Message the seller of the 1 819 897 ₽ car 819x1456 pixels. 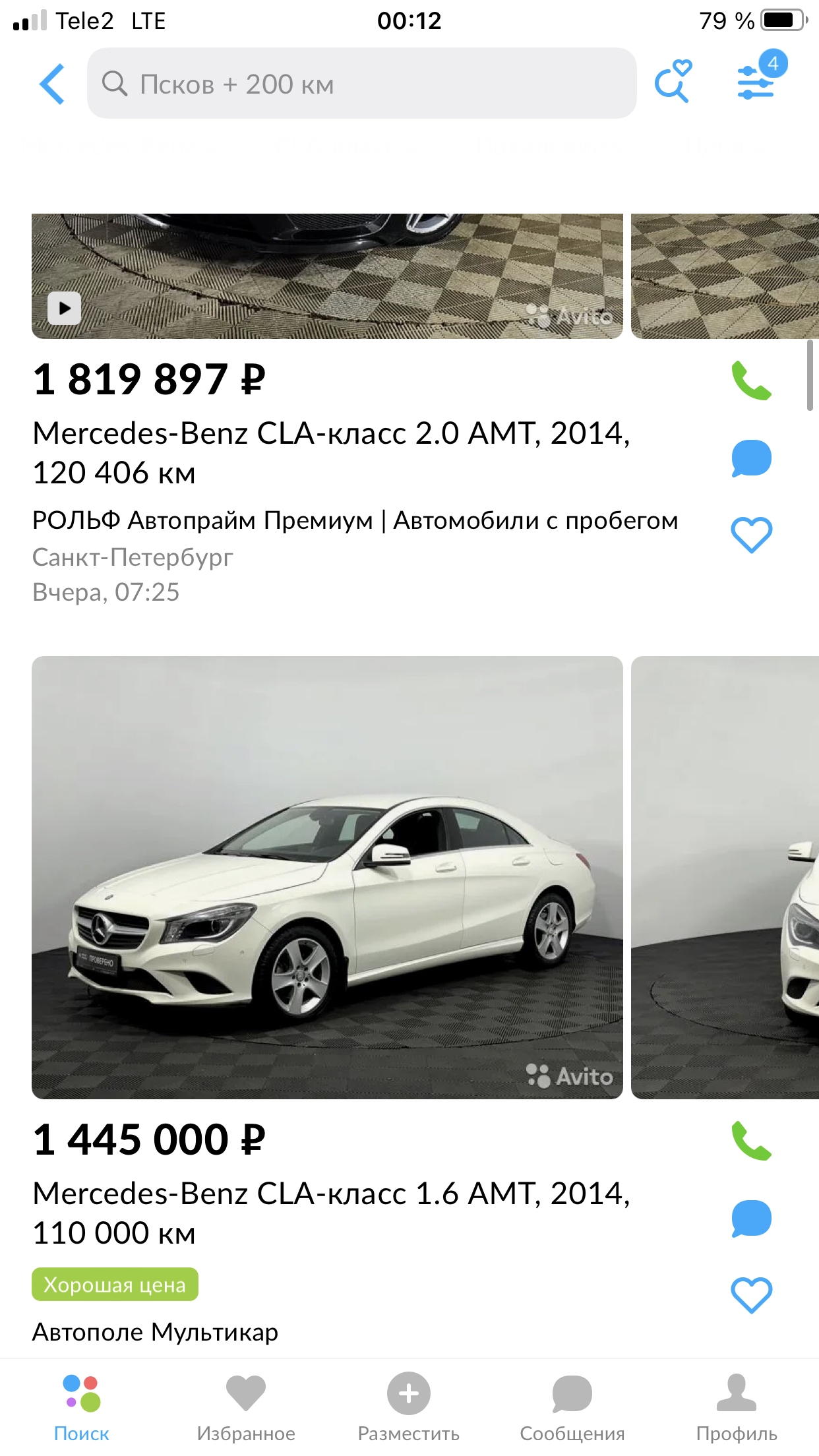tap(751, 458)
